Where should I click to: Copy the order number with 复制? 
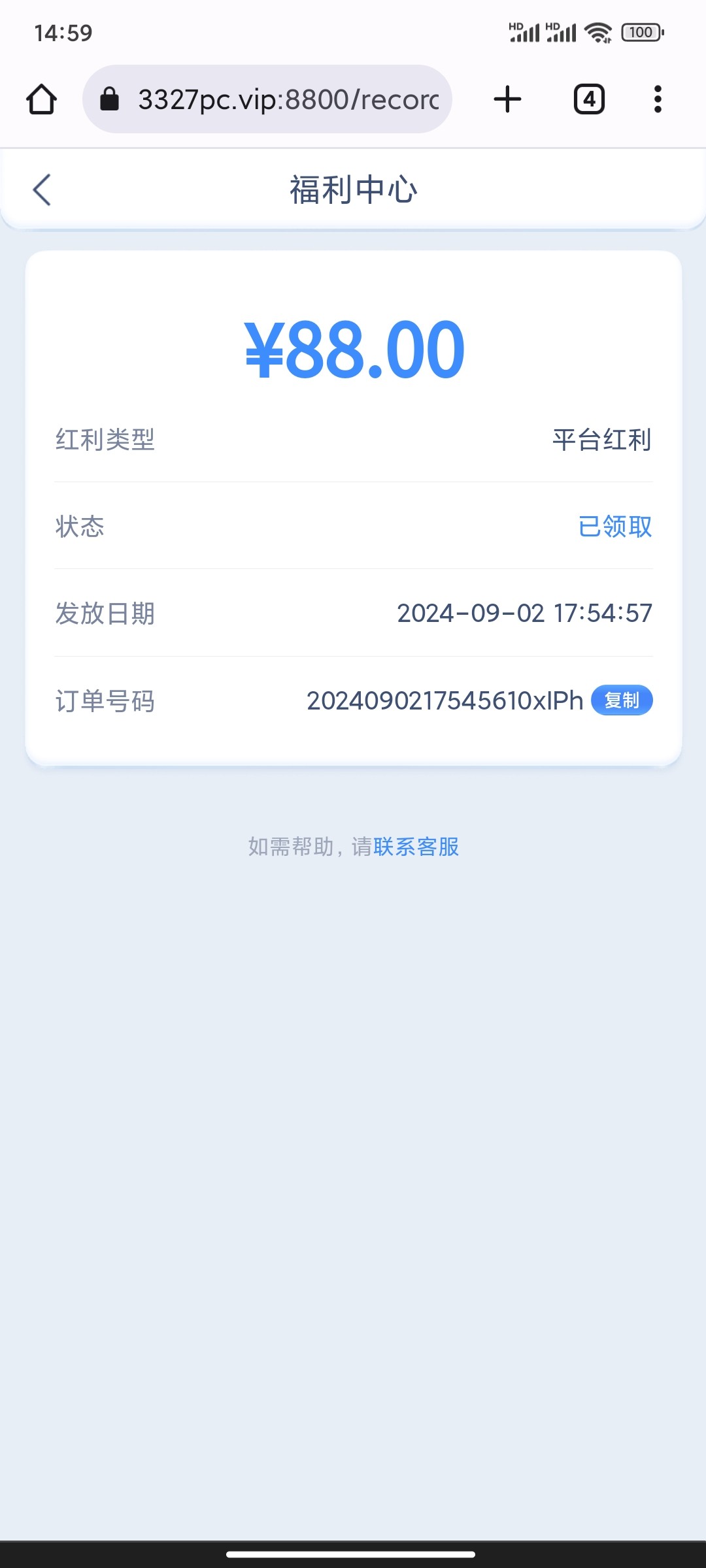pyautogui.click(x=622, y=700)
